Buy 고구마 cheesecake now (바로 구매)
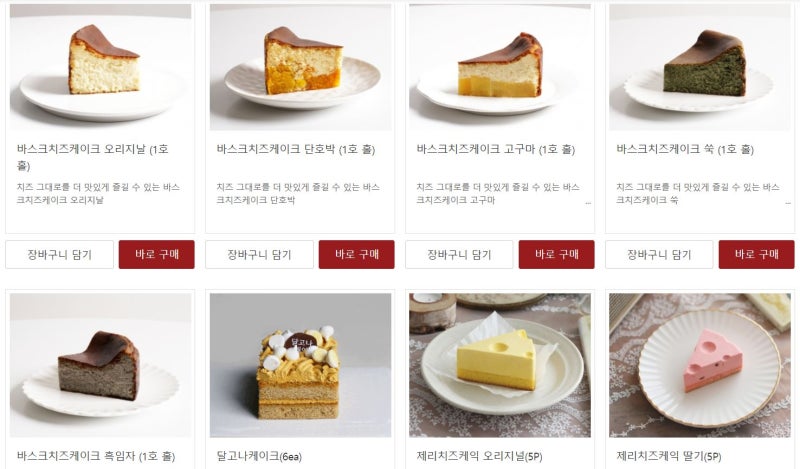The image size is (800, 469). [556, 254]
